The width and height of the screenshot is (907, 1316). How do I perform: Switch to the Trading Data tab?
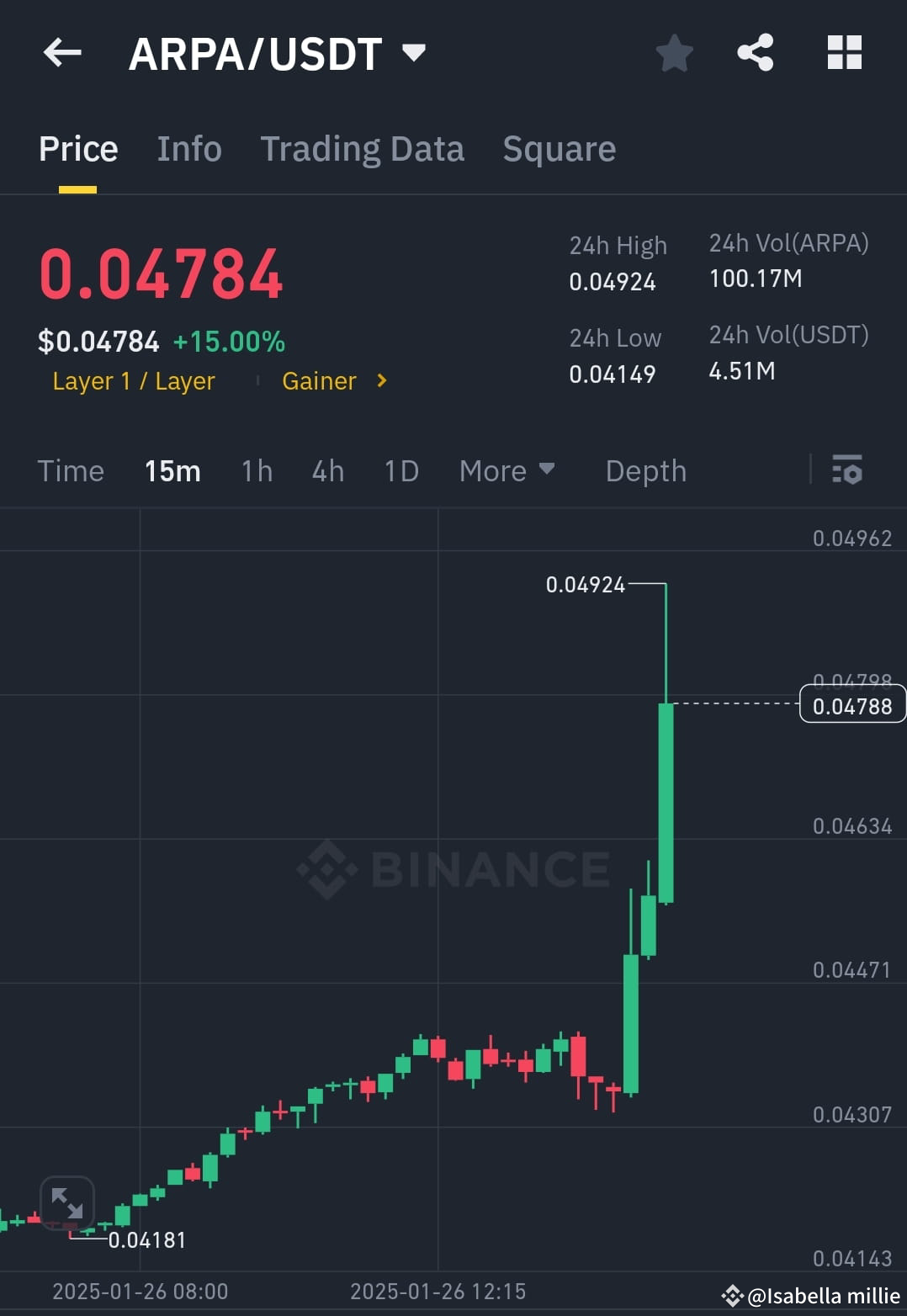363,148
